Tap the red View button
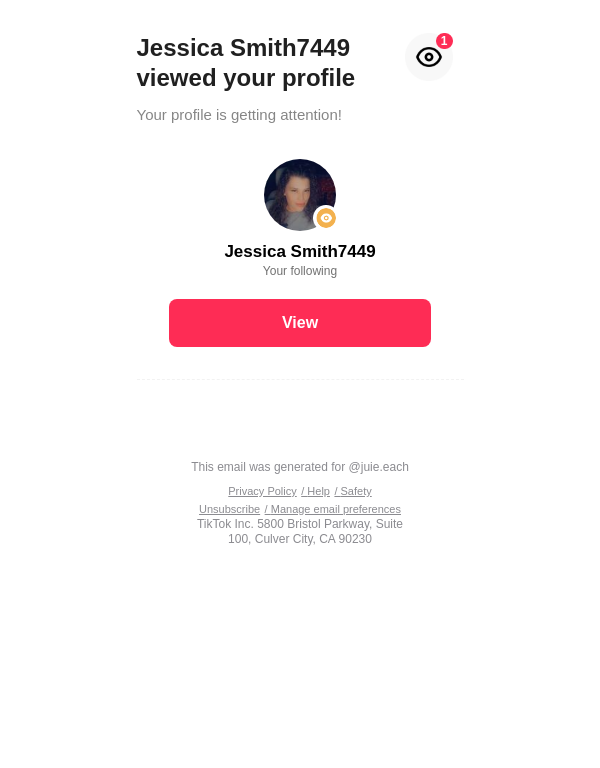600x768 pixels. pos(300,323)
